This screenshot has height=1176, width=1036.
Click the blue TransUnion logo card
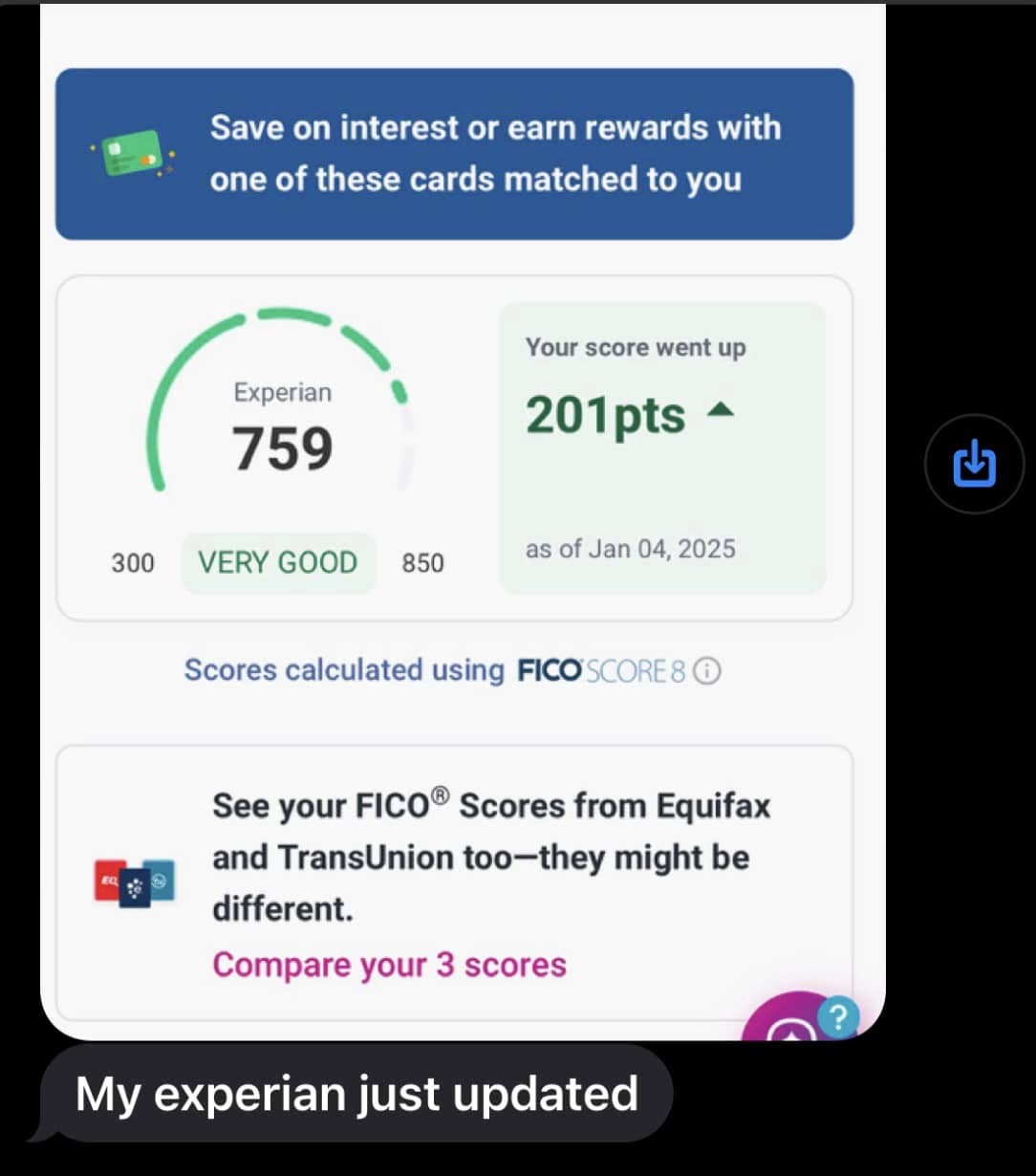click(x=162, y=878)
